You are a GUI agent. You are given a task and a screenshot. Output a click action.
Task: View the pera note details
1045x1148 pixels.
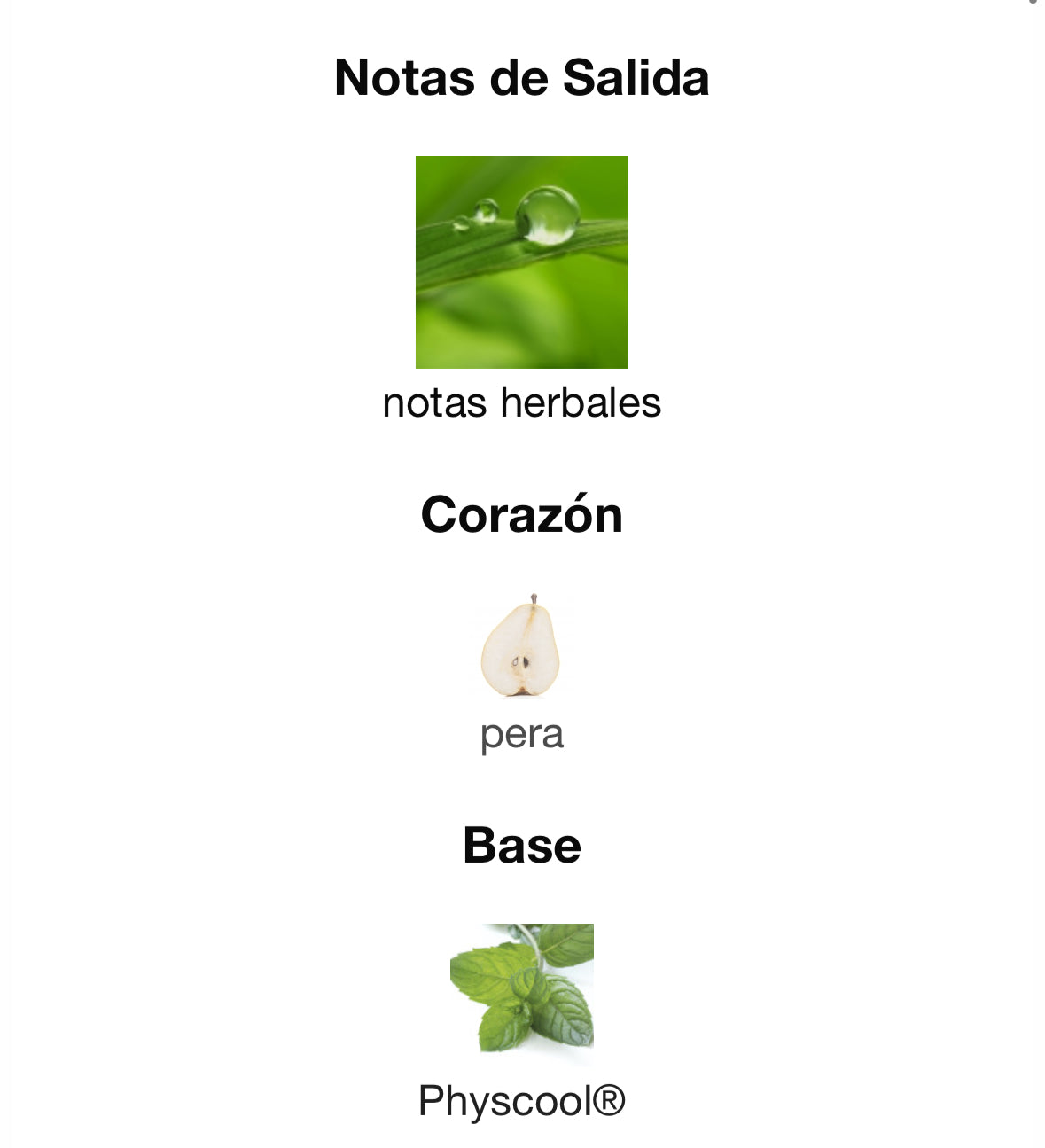coord(521,646)
